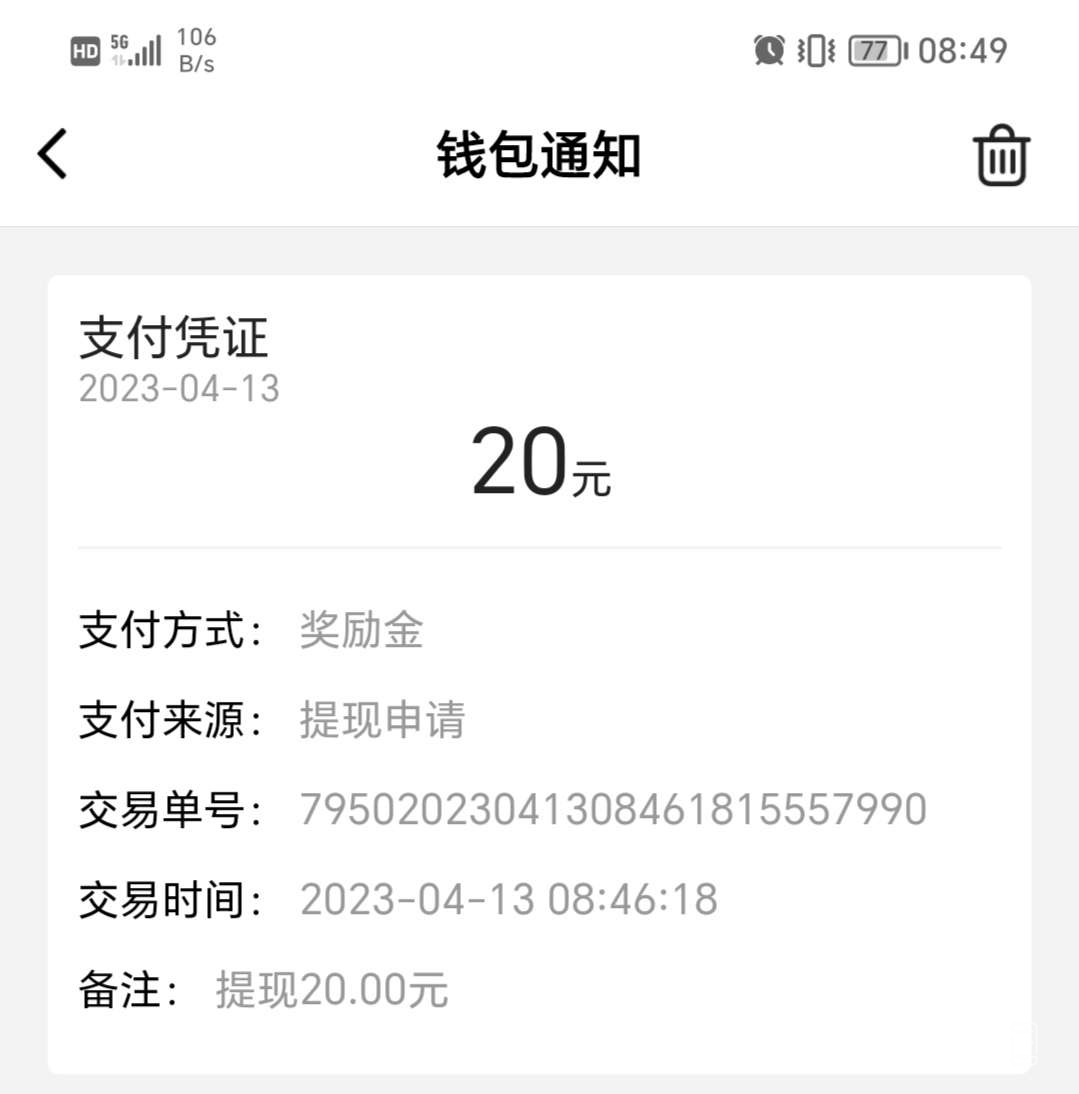Screen dimensions: 1079x1094
Task: Tap the date 2023-04-13 under 支付凭证
Action: coord(180,388)
